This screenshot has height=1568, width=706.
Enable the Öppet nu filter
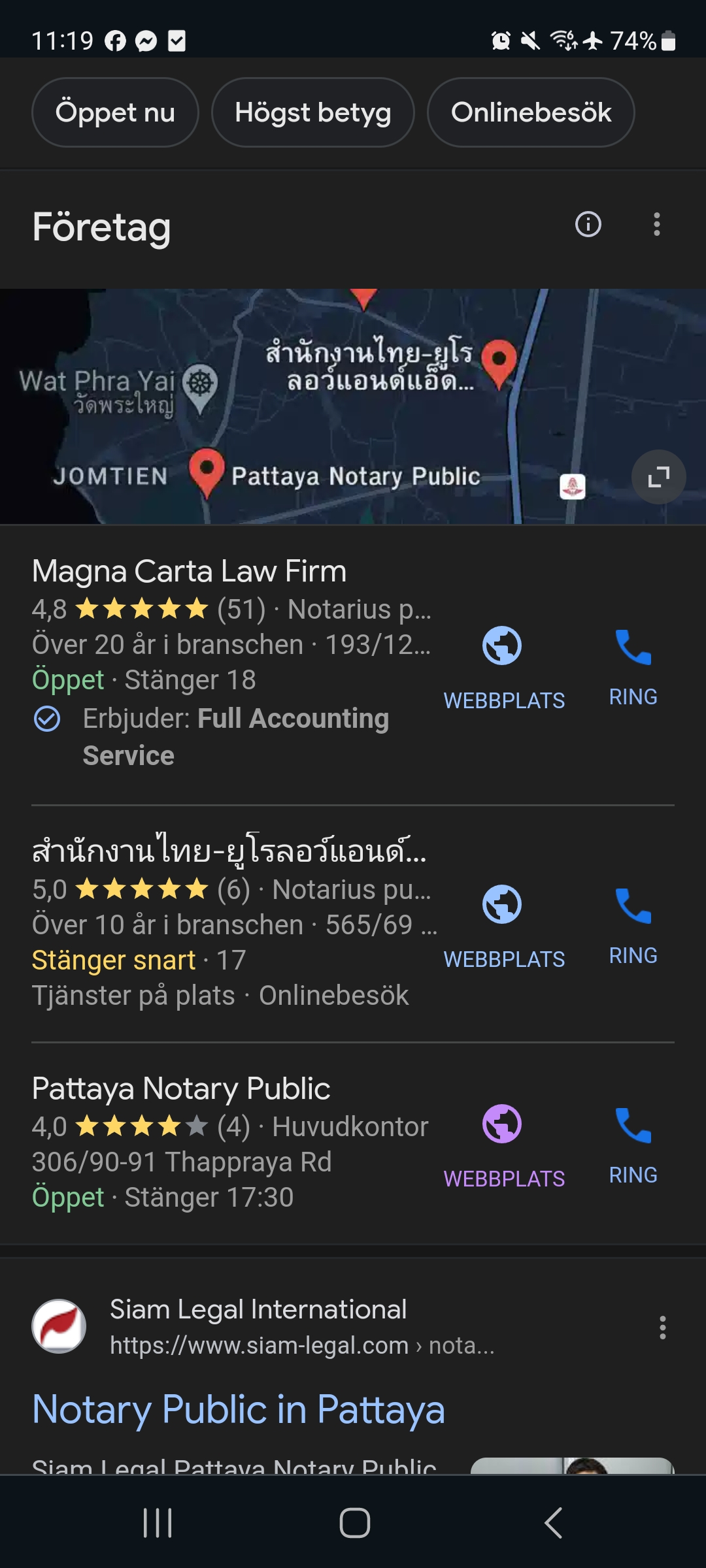point(115,112)
